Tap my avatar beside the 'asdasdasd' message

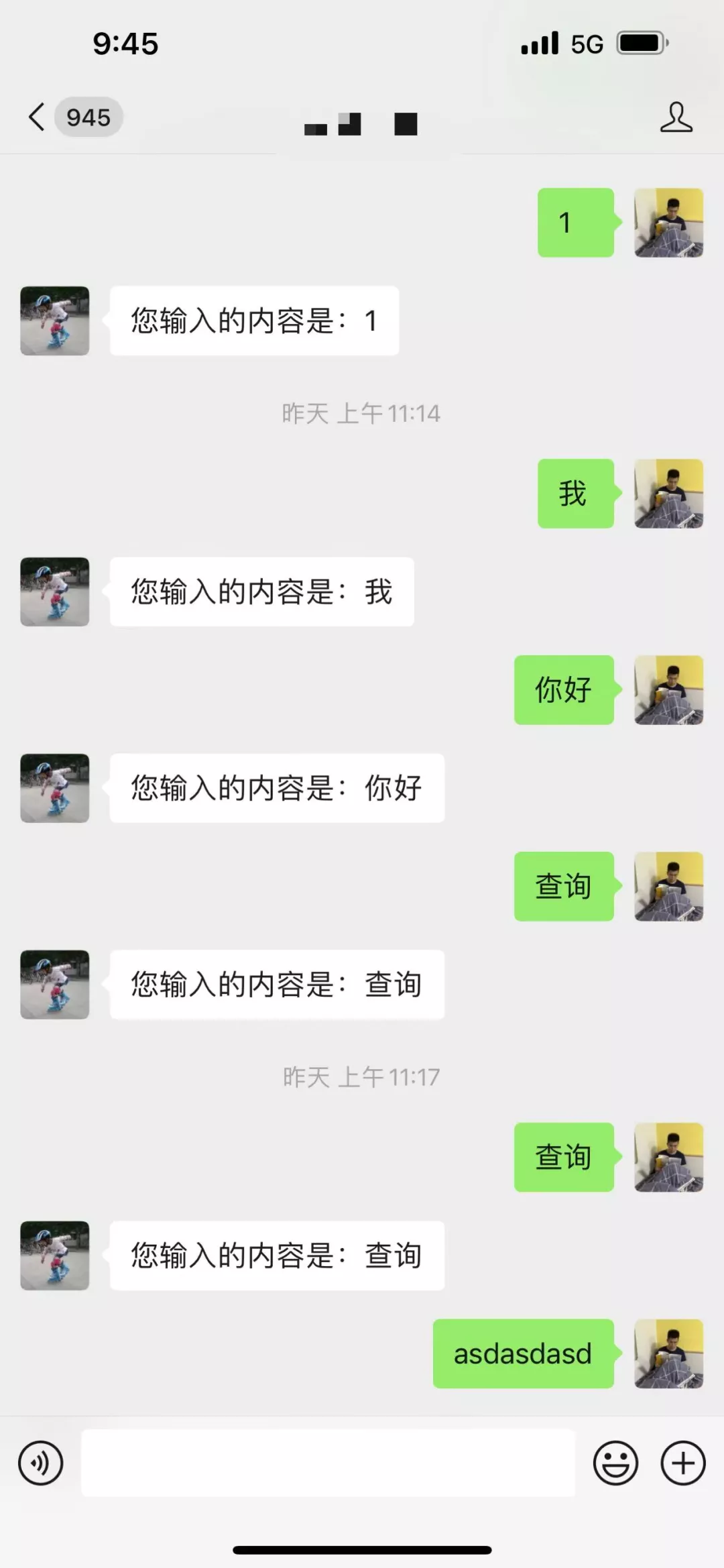coord(668,1353)
